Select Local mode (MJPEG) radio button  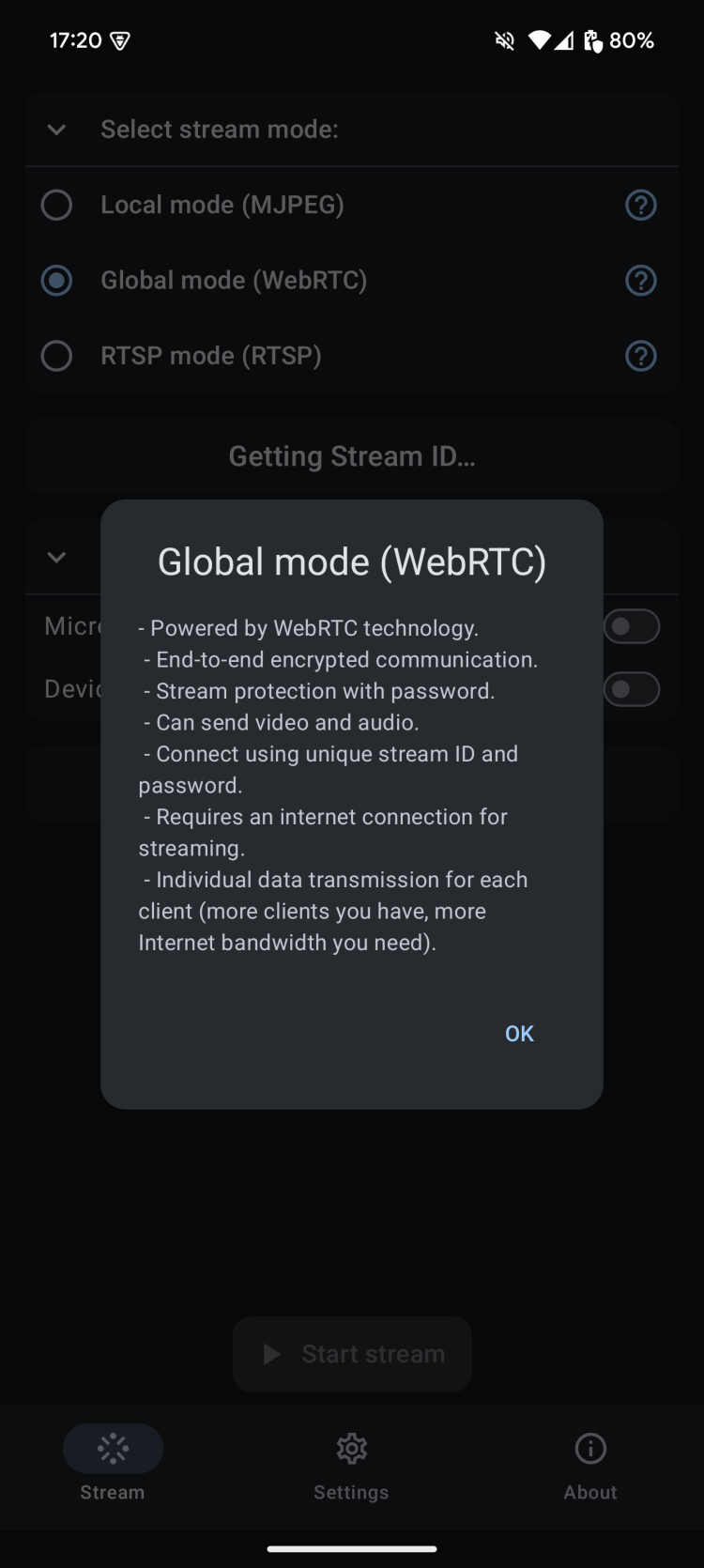[x=56, y=205]
